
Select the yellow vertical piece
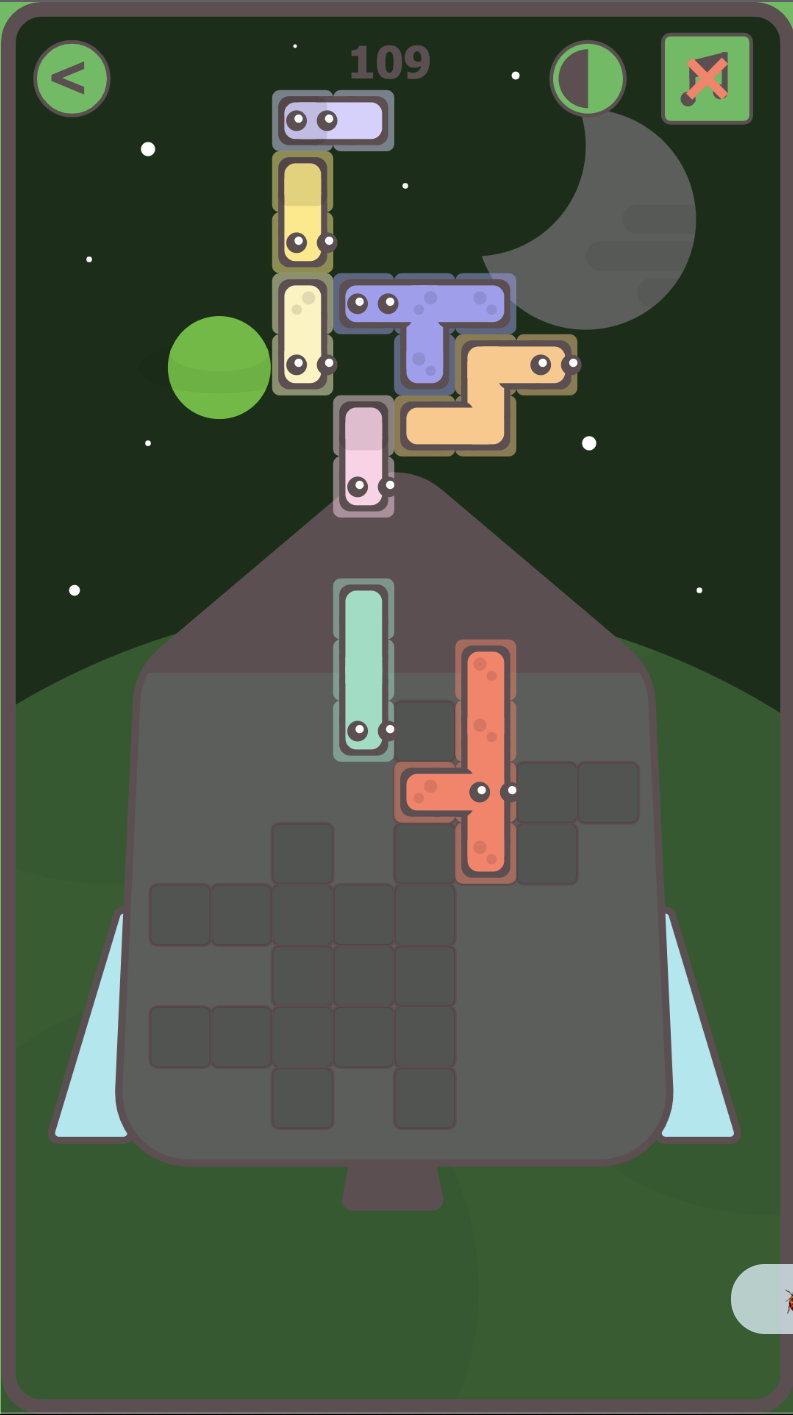tap(302, 212)
